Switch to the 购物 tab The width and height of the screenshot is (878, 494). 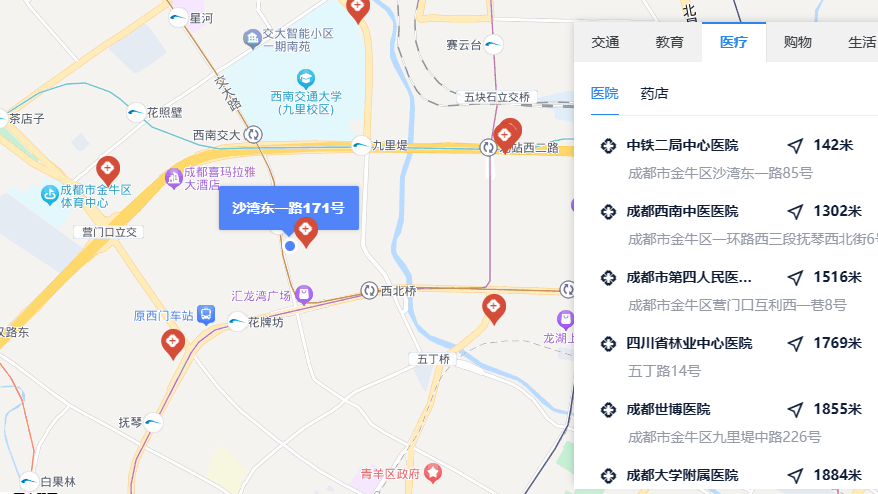tap(797, 42)
